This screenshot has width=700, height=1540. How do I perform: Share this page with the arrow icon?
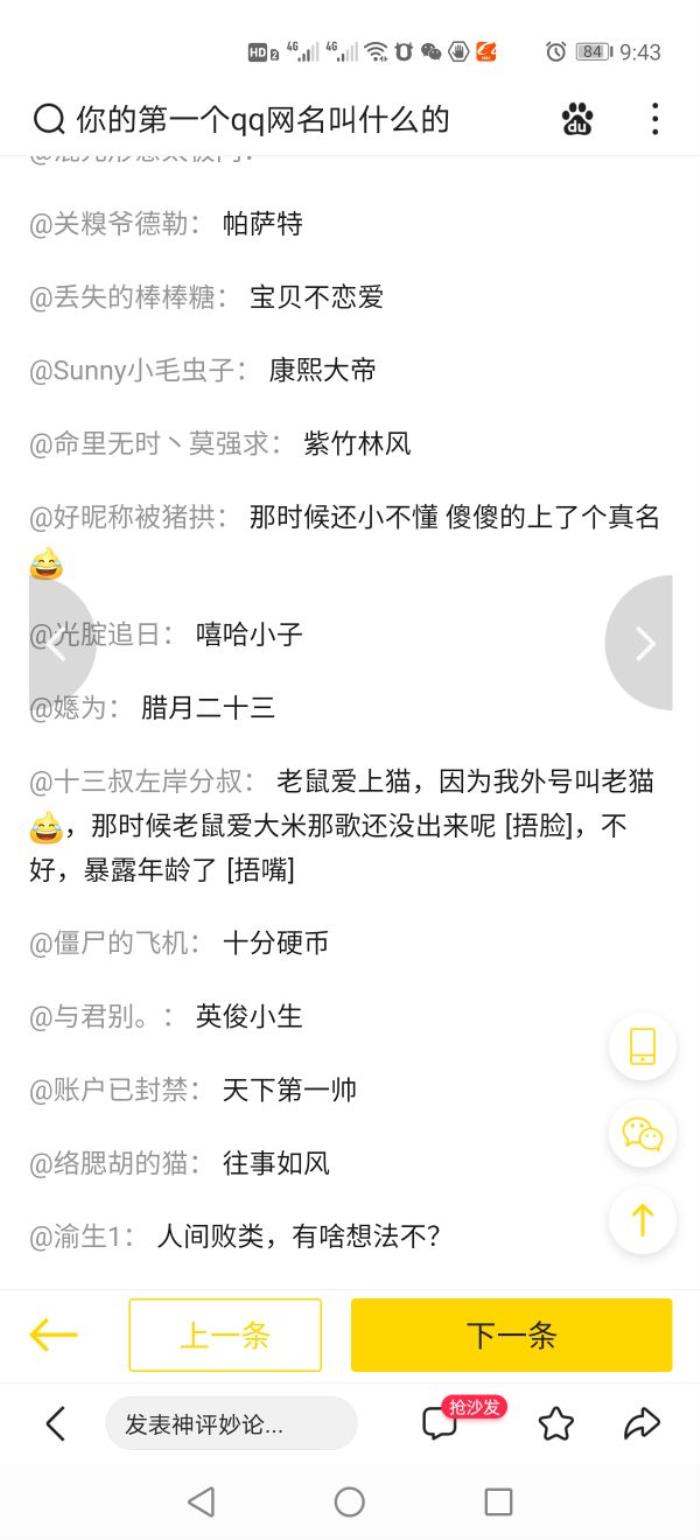point(641,1424)
